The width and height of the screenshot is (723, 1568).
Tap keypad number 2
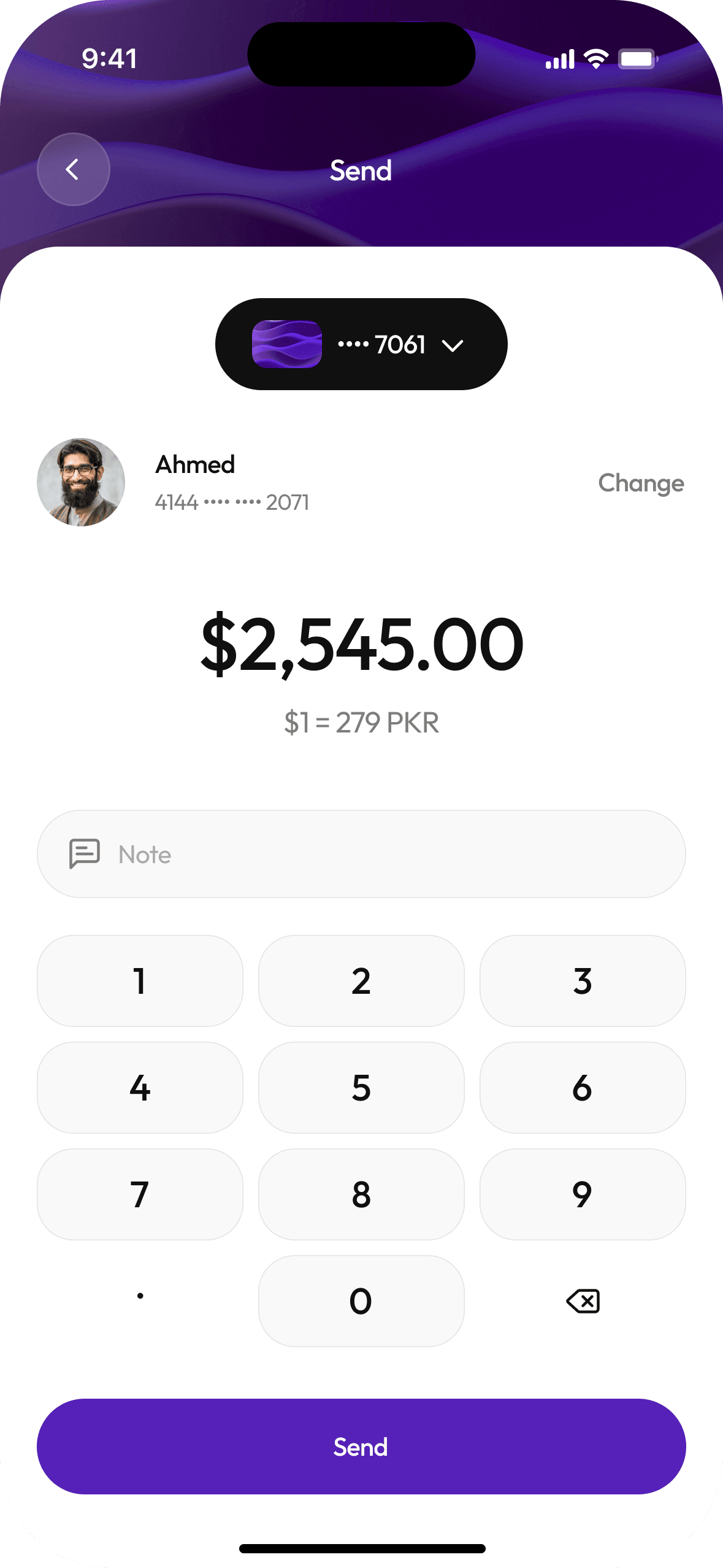click(x=361, y=981)
